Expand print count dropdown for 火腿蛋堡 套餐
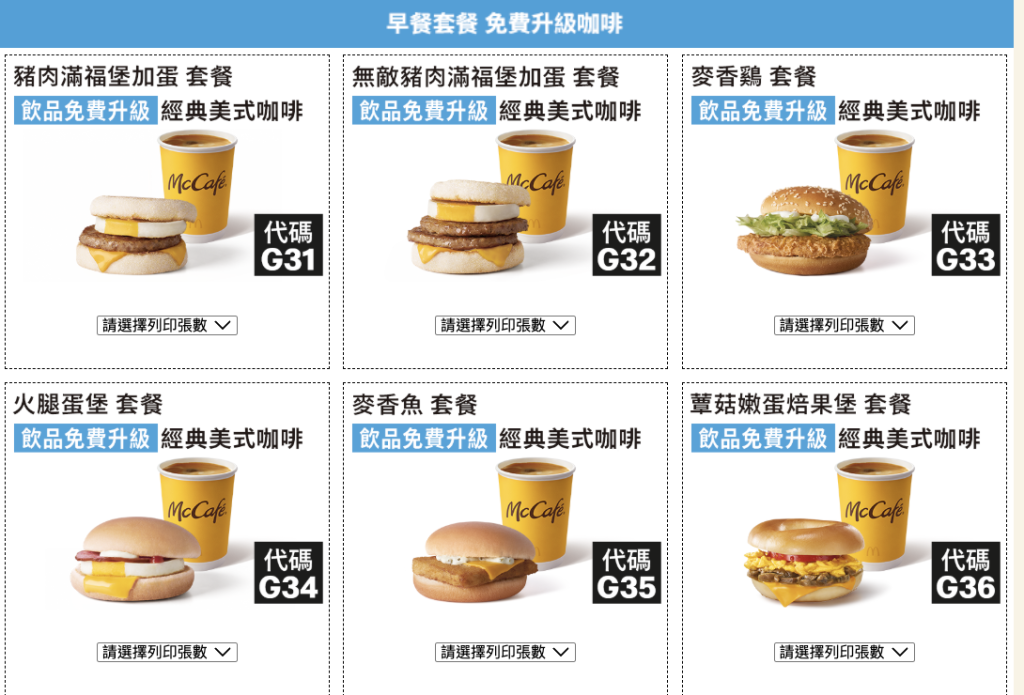The height and width of the screenshot is (695, 1024). point(167,652)
